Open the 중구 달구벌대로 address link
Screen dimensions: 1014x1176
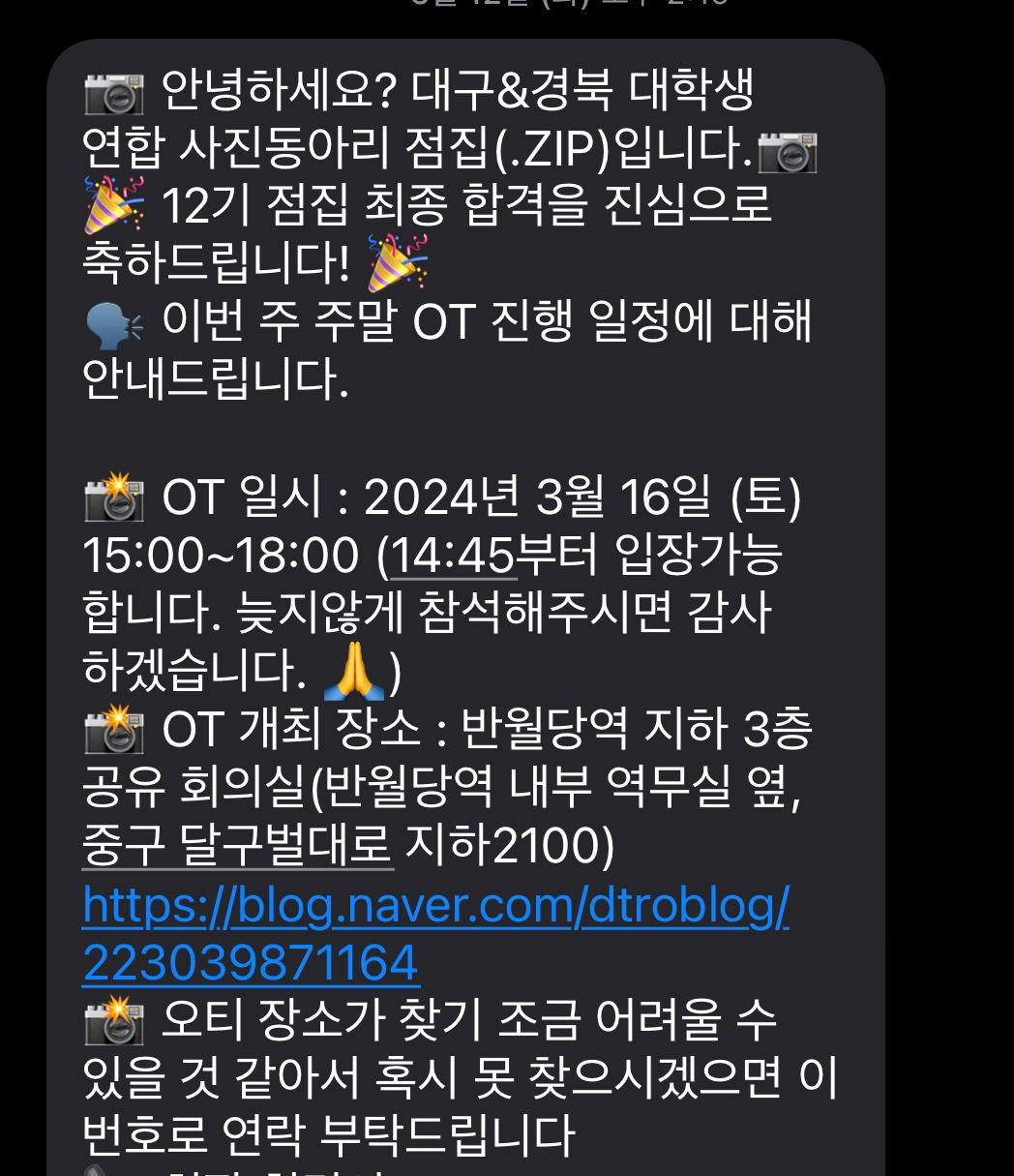tap(237, 846)
